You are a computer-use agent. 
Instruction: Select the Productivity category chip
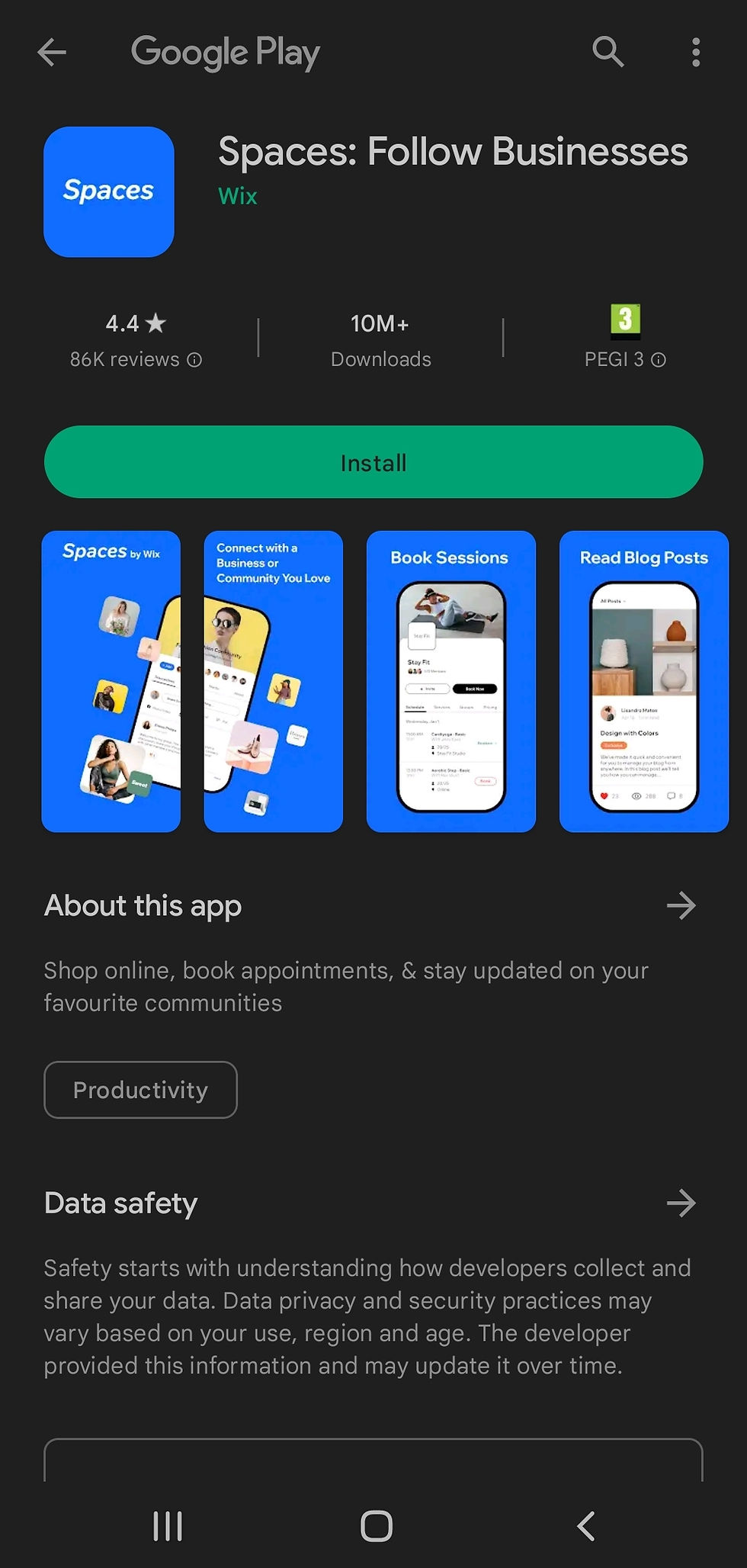point(140,1090)
